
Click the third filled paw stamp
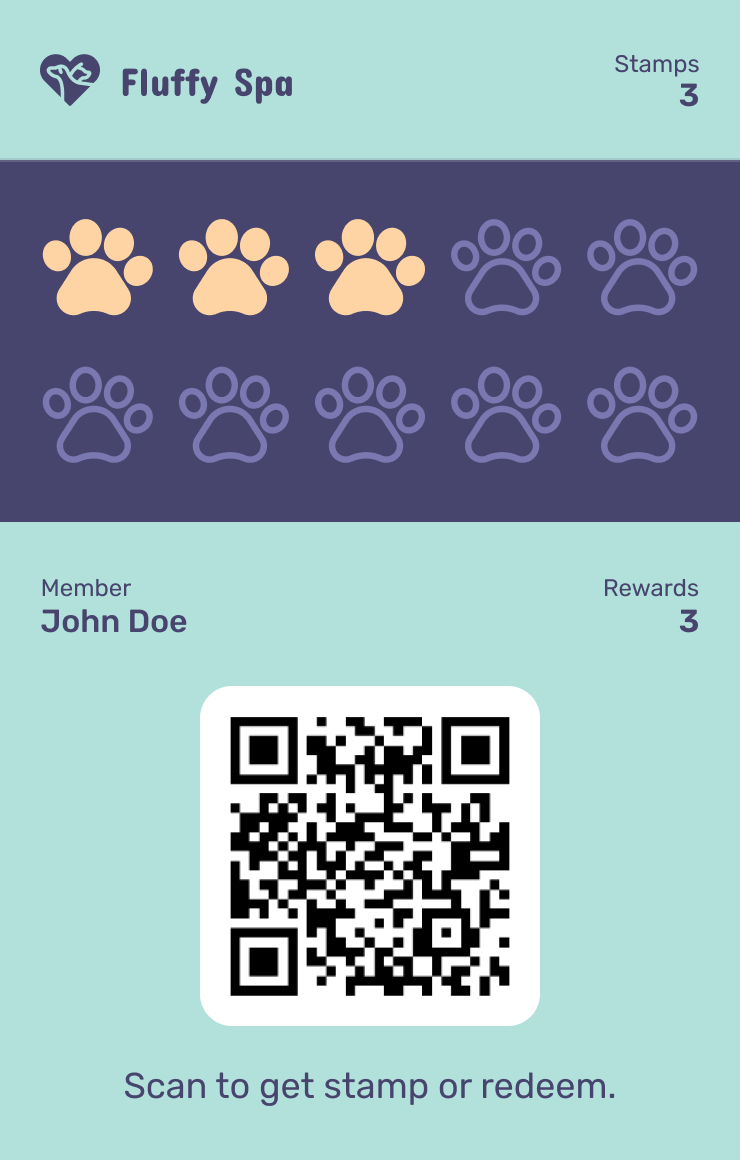[x=369, y=268]
